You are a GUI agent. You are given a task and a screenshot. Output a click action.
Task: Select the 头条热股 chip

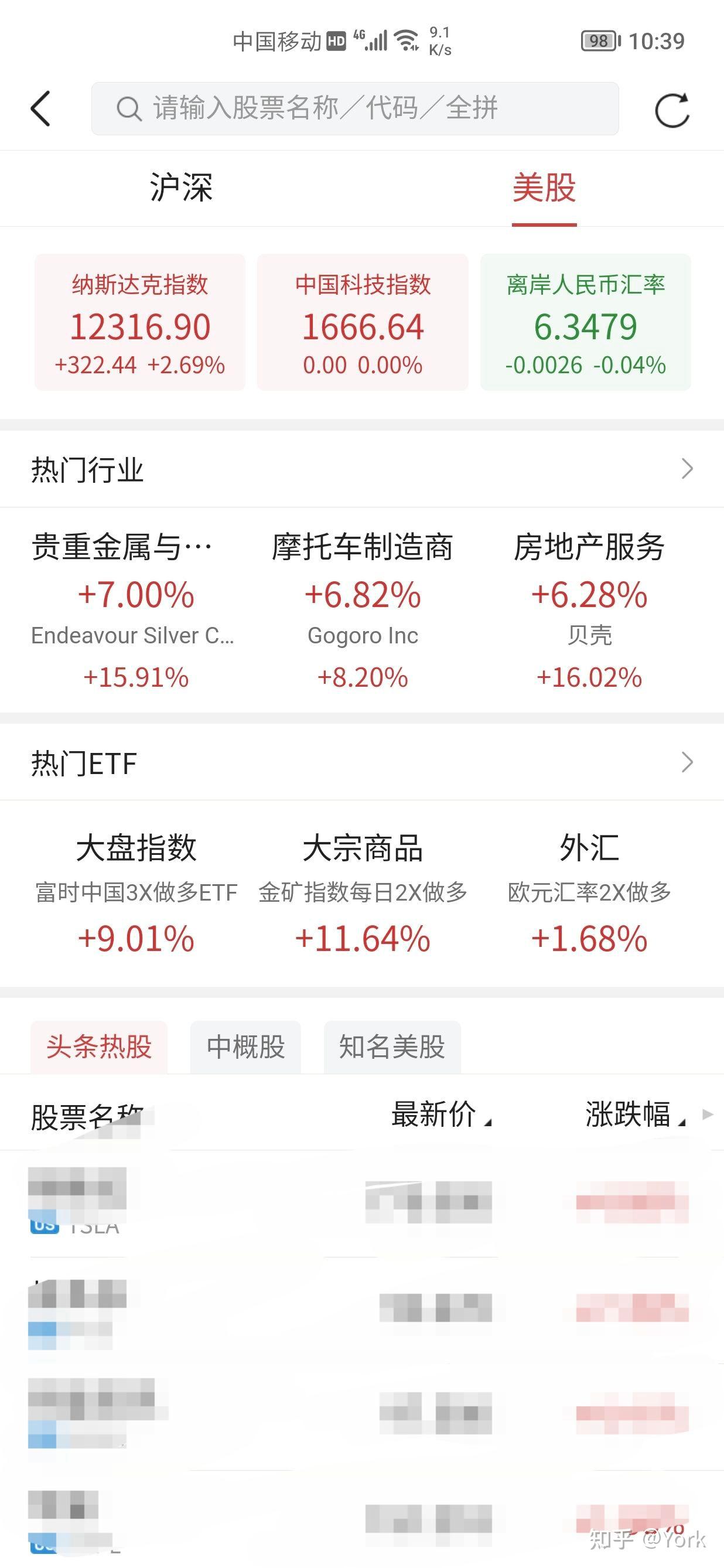pos(98,1047)
